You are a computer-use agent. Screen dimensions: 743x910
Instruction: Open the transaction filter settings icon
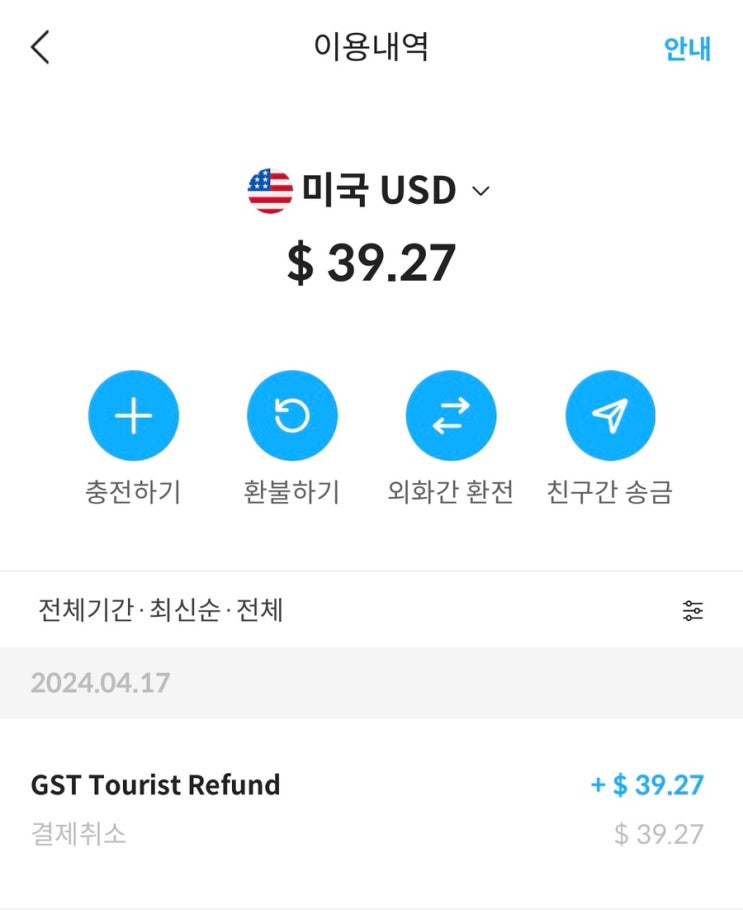point(693,610)
